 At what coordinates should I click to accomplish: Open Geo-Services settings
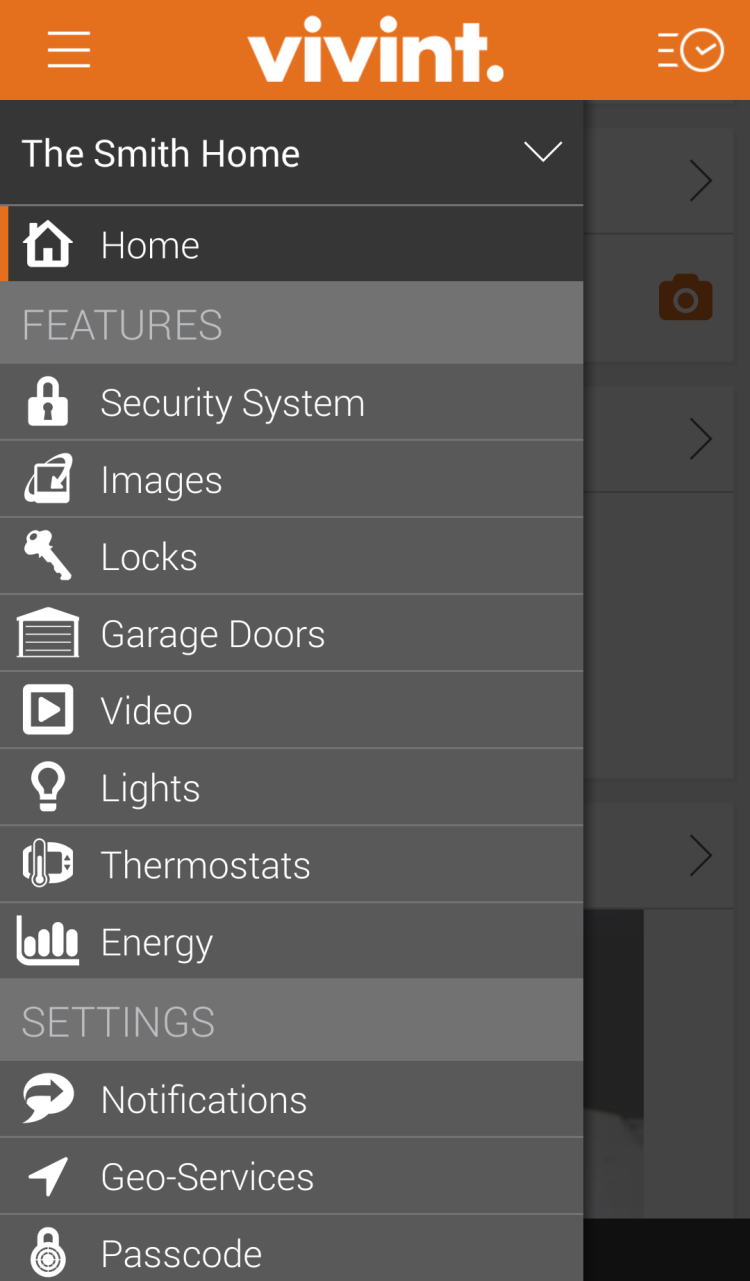(207, 1177)
